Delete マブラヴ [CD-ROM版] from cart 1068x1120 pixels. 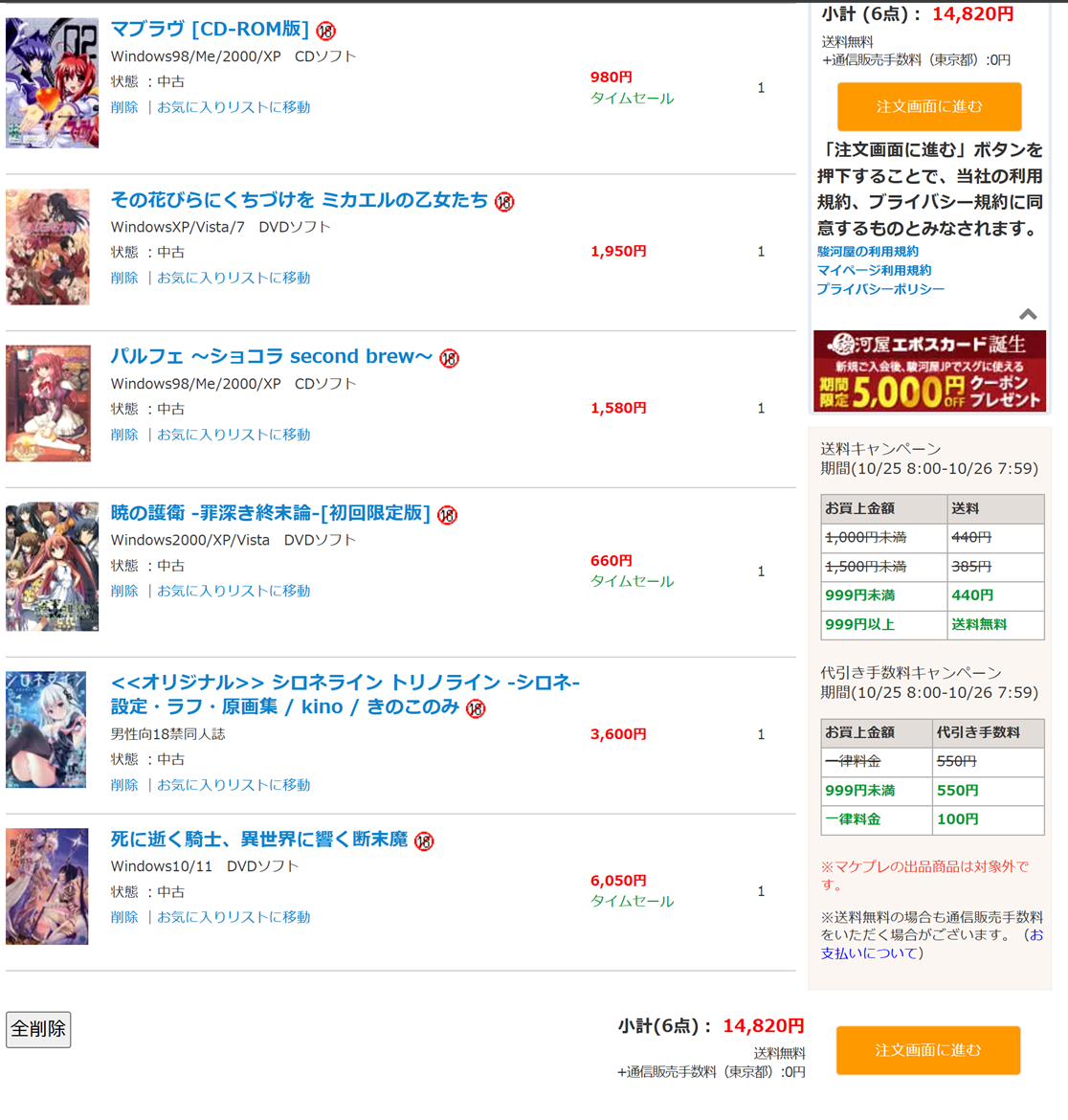click(124, 107)
